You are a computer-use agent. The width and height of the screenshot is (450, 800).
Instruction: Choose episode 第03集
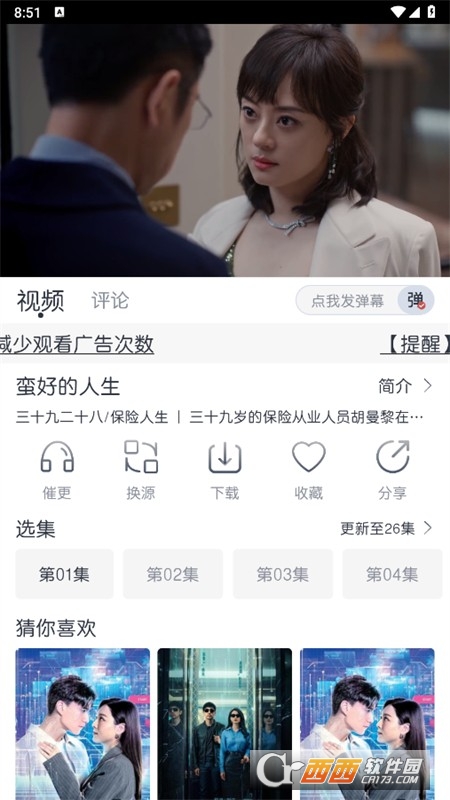pos(283,574)
